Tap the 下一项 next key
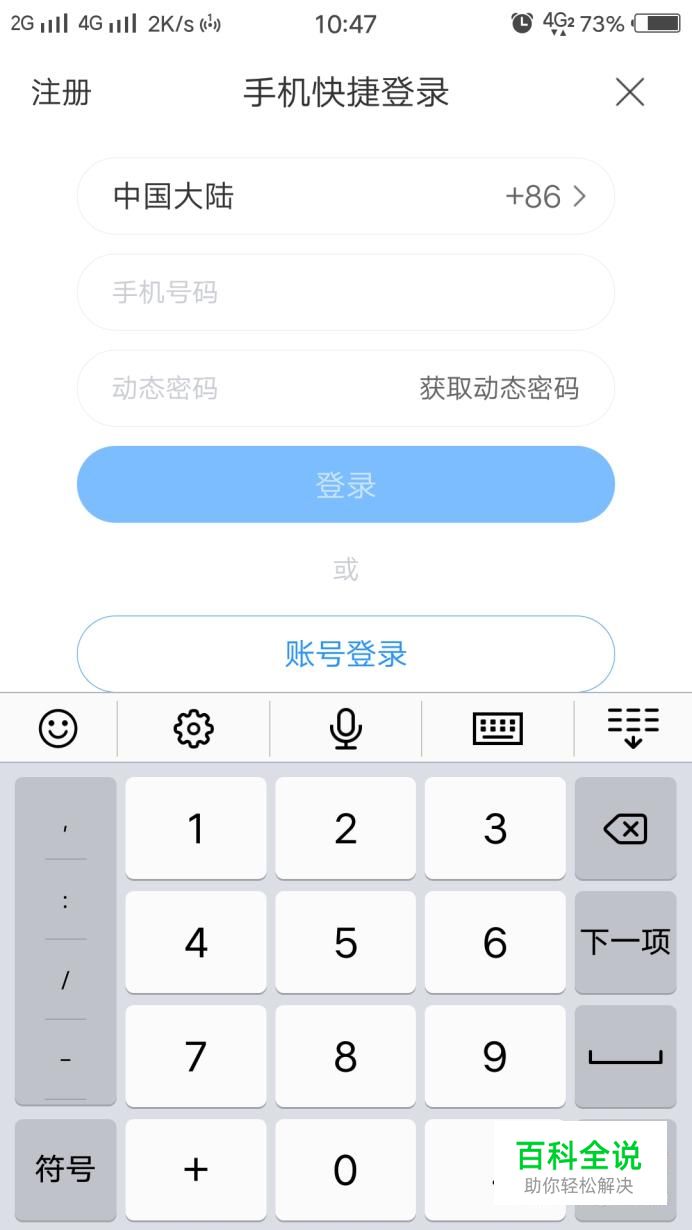 (625, 942)
